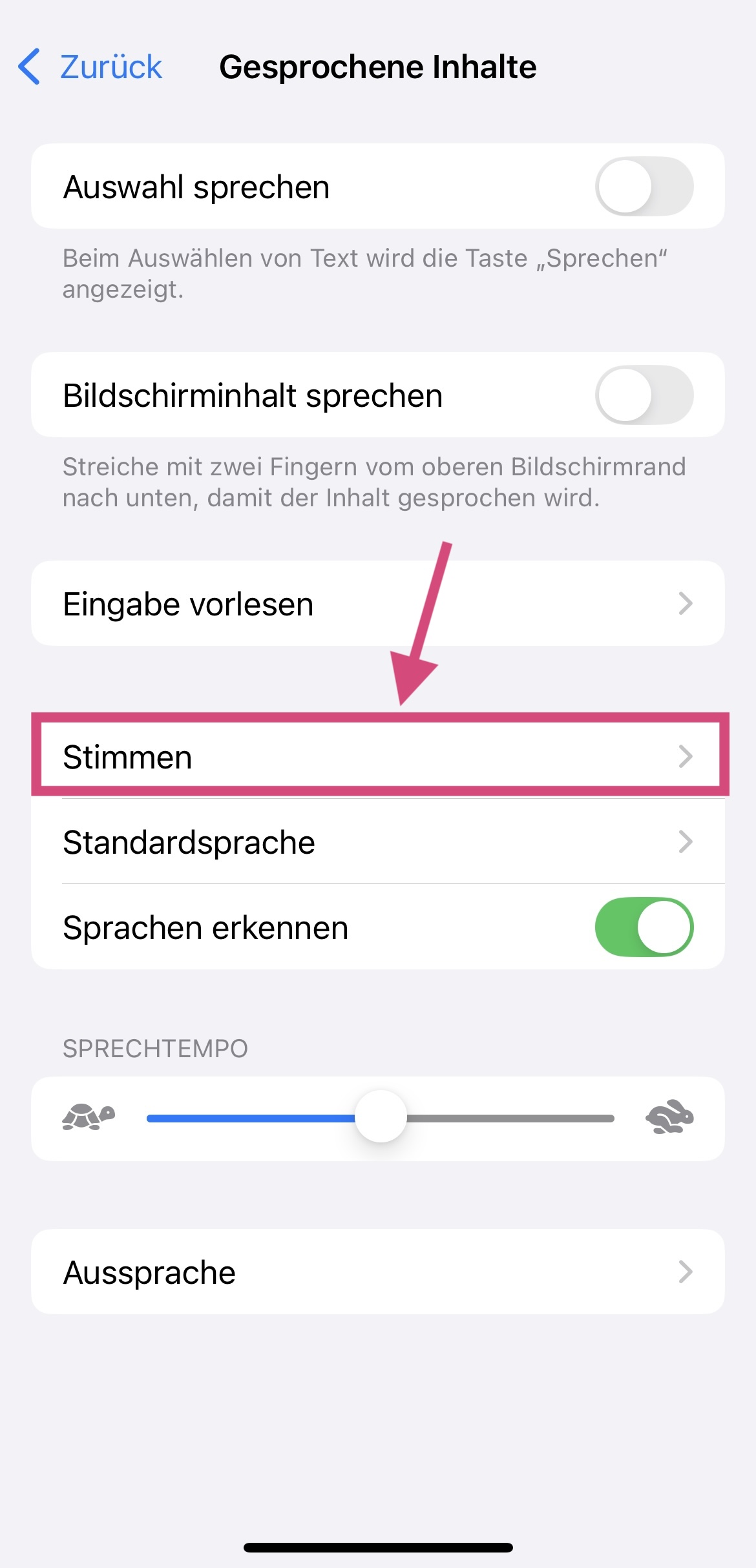The width and height of the screenshot is (756, 1568).
Task: Enable the Auswahl sprechen switch
Action: click(x=644, y=187)
